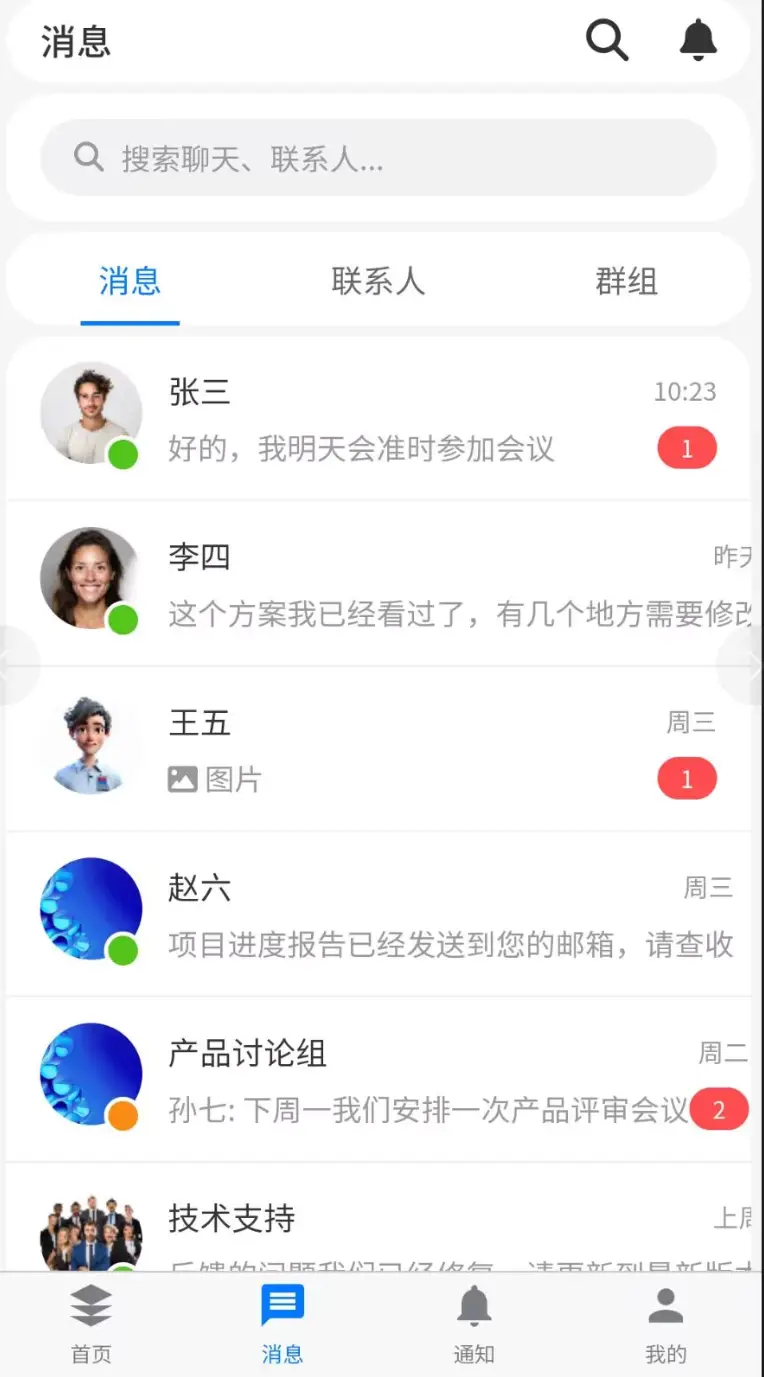Tap the 搜索聊天、联系人 search field
This screenshot has width=764, height=1377.
tap(378, 158)
